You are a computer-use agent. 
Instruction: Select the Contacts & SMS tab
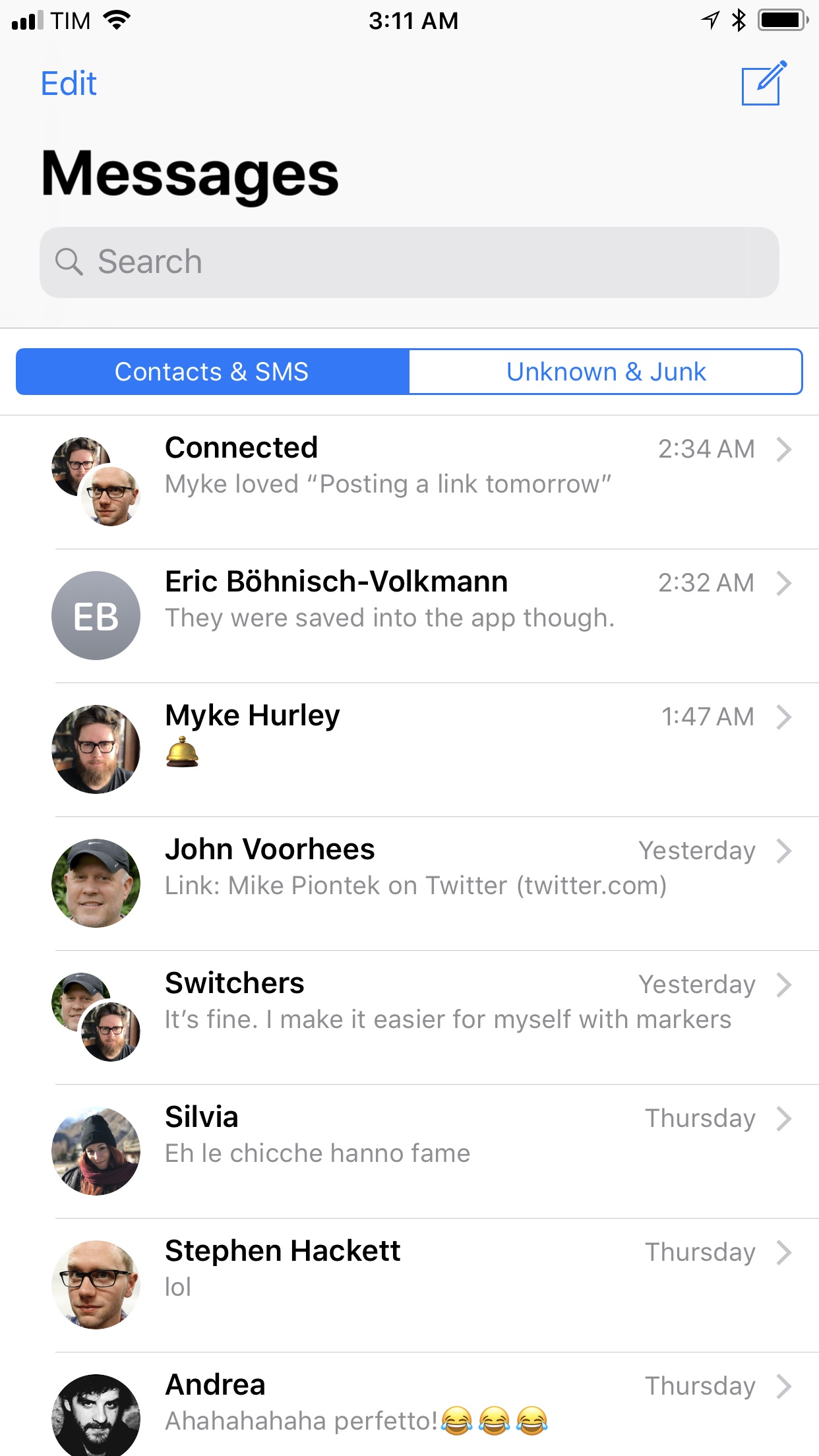[x=212, y=372]
